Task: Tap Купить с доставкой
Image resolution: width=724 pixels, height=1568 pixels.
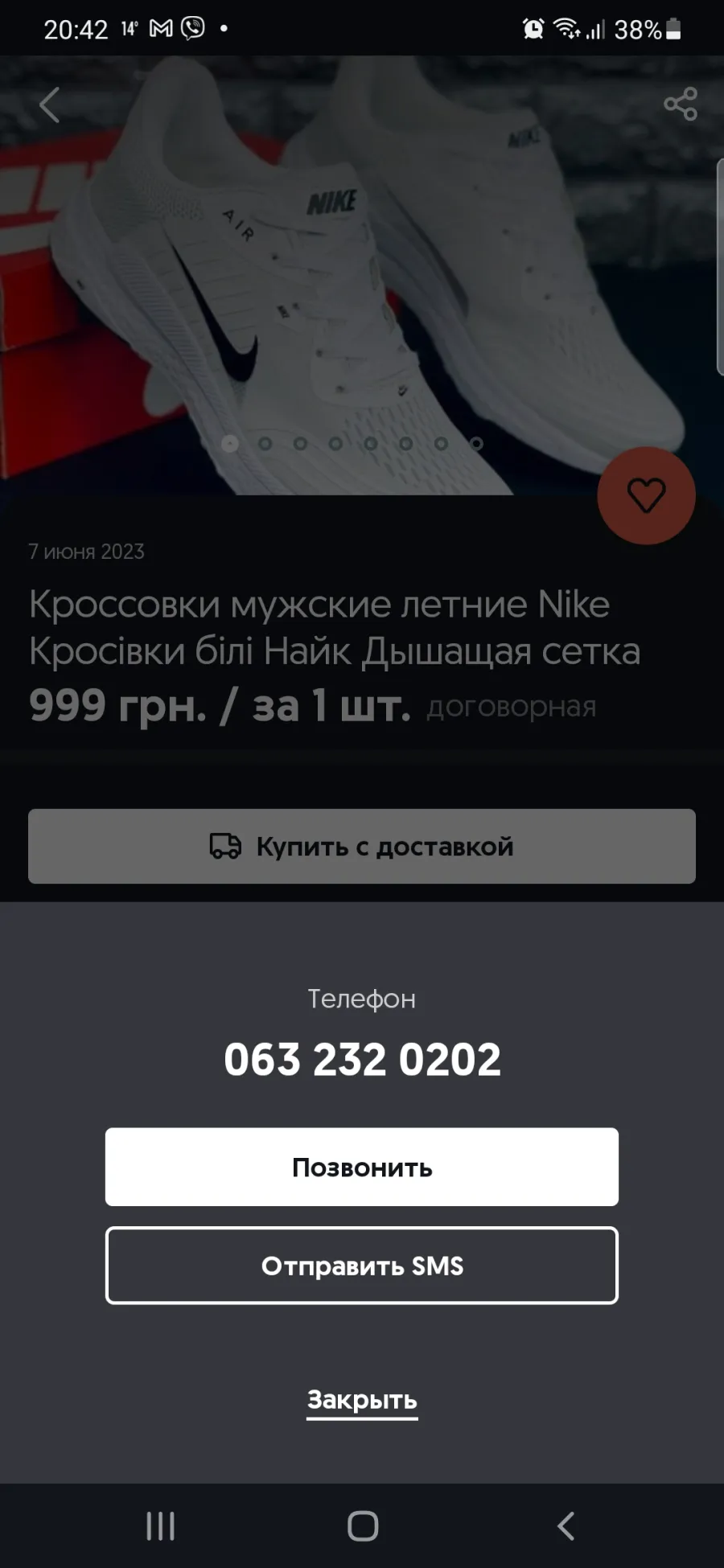Action: pyautogui.click(x=362, y=846)
